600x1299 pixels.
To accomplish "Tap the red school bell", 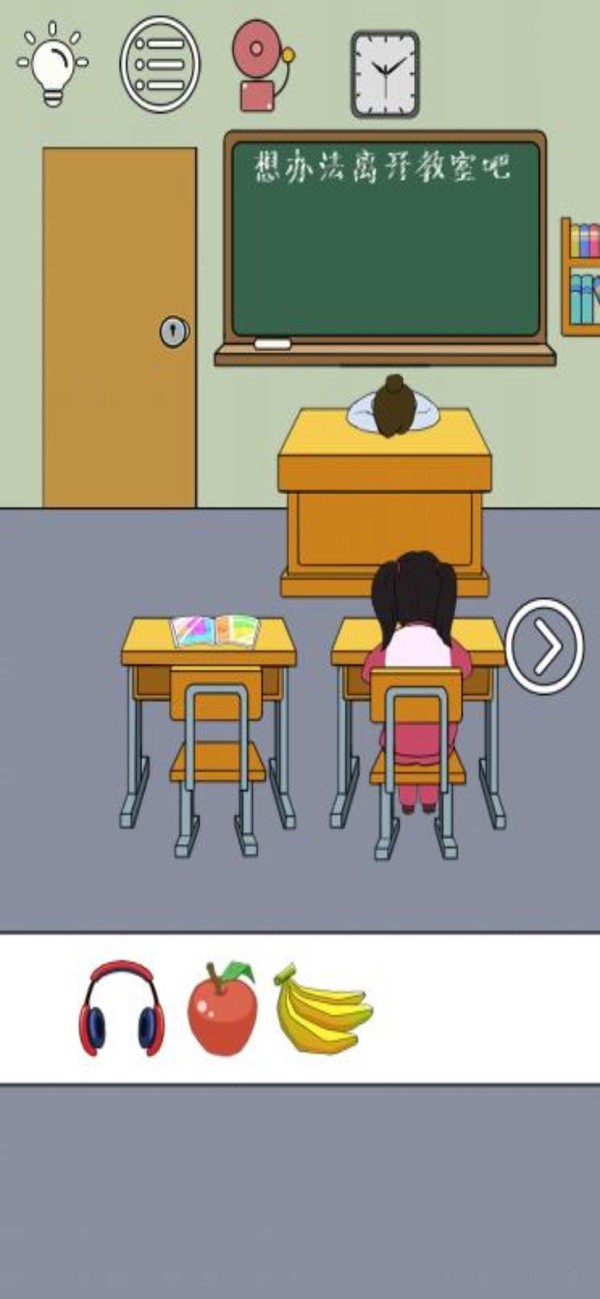I will (x=260, y=66).
